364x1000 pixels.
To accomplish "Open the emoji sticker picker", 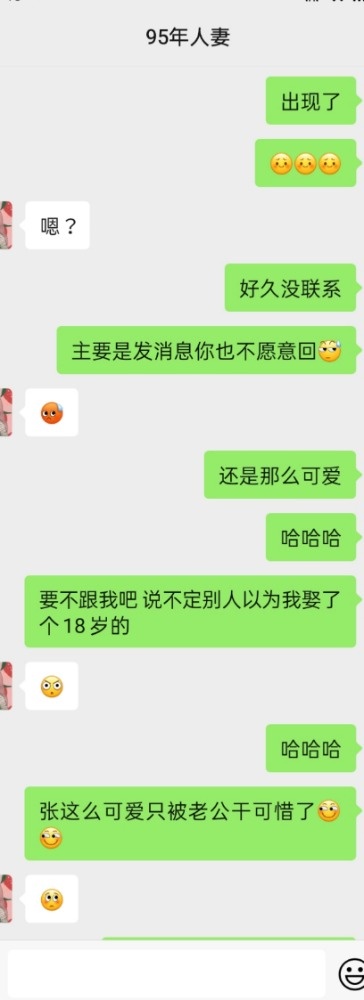I will tap(351, 973).
